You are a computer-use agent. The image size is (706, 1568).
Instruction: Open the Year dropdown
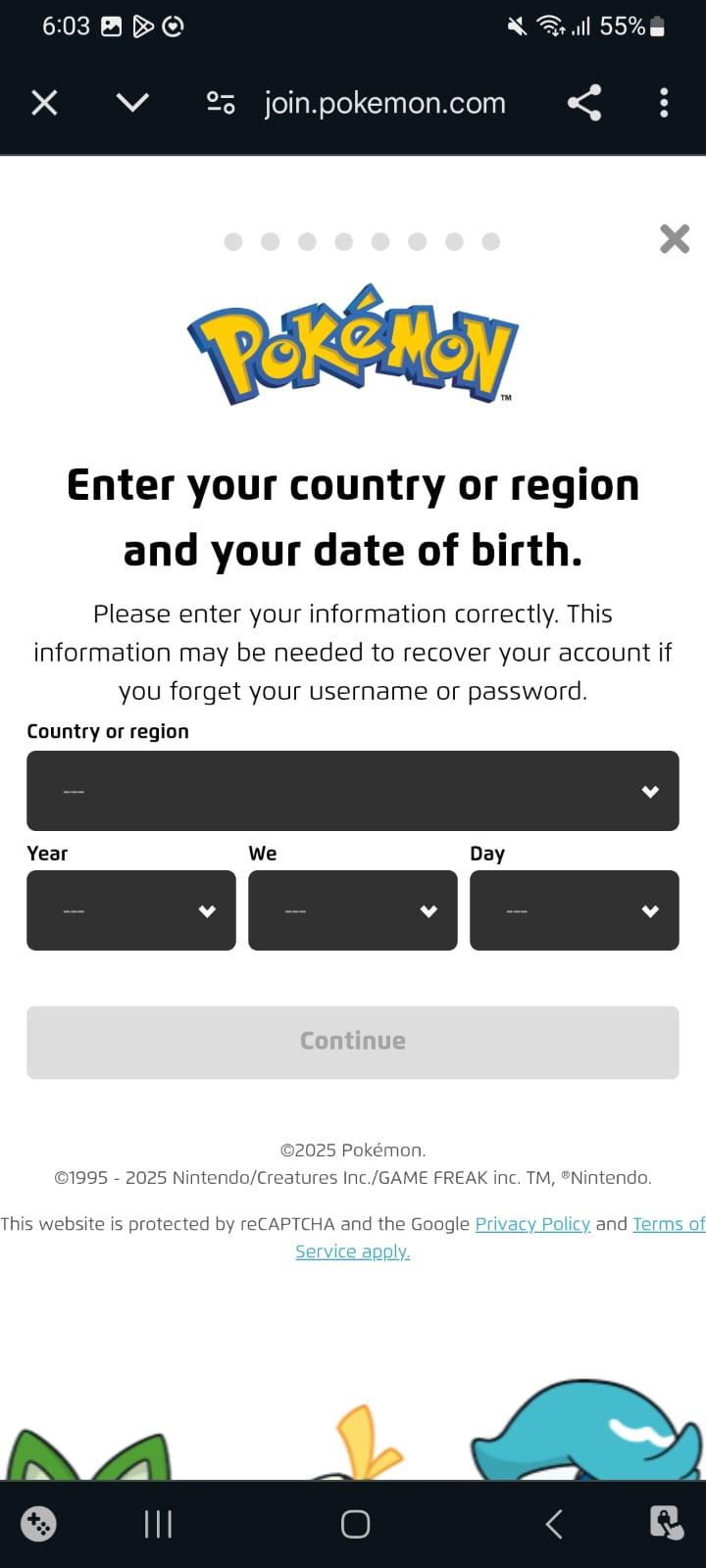pyautogui.click(x=131, y=910)
